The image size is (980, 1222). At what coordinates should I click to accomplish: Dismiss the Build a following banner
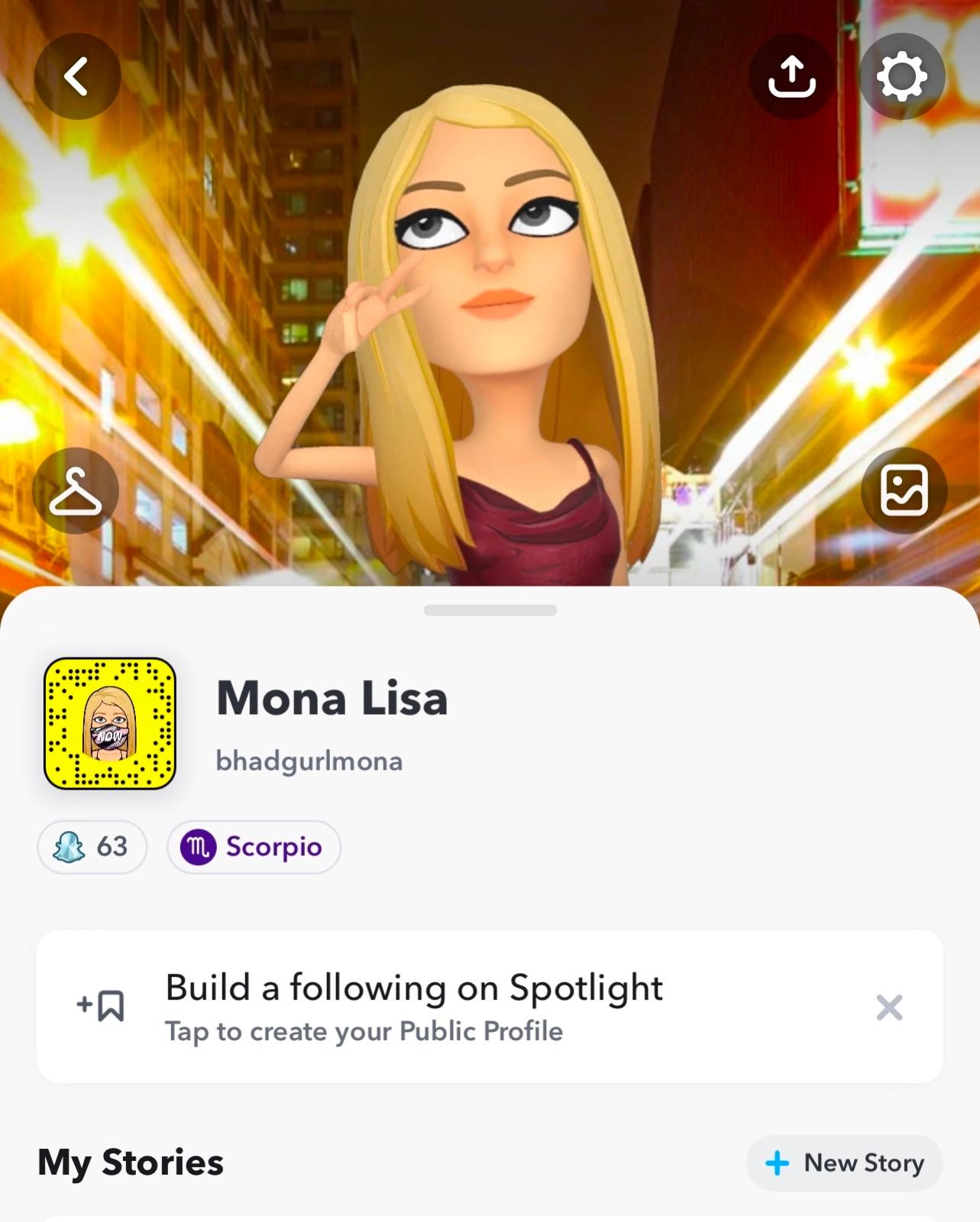pos(889,1007)
